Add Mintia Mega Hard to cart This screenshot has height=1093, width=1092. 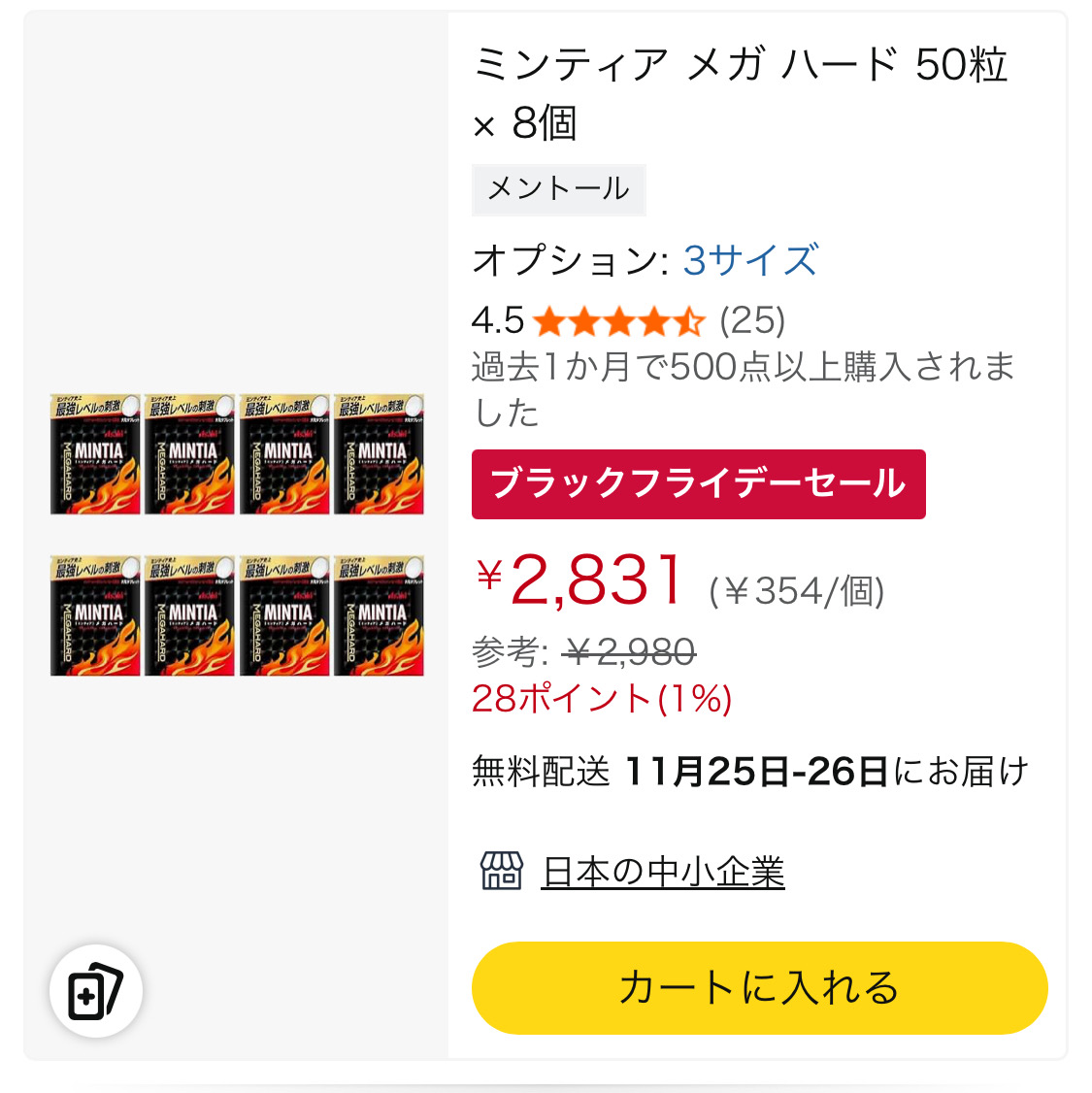[759, 988]
